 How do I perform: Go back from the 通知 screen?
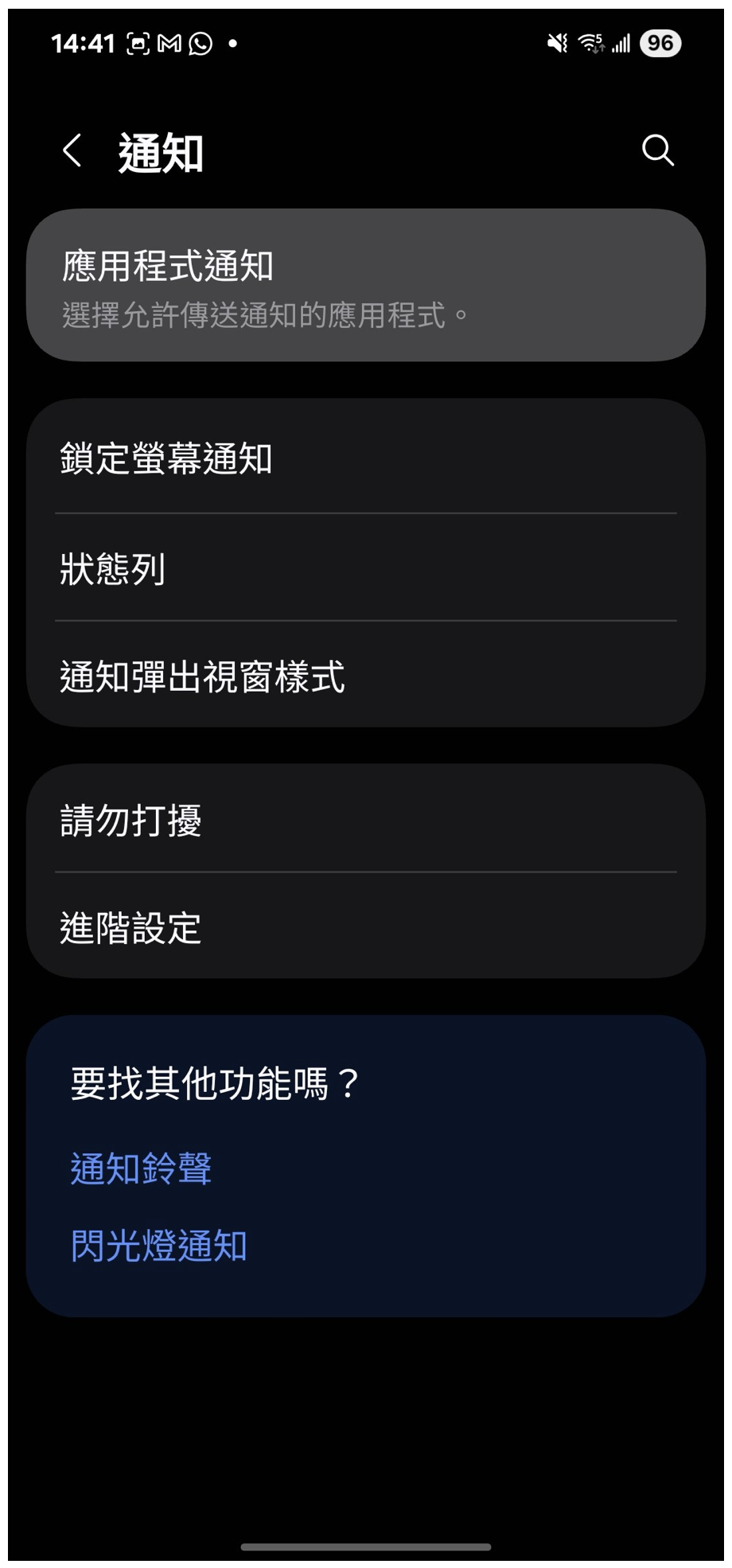pyautogui.click(x=72, y=150)
